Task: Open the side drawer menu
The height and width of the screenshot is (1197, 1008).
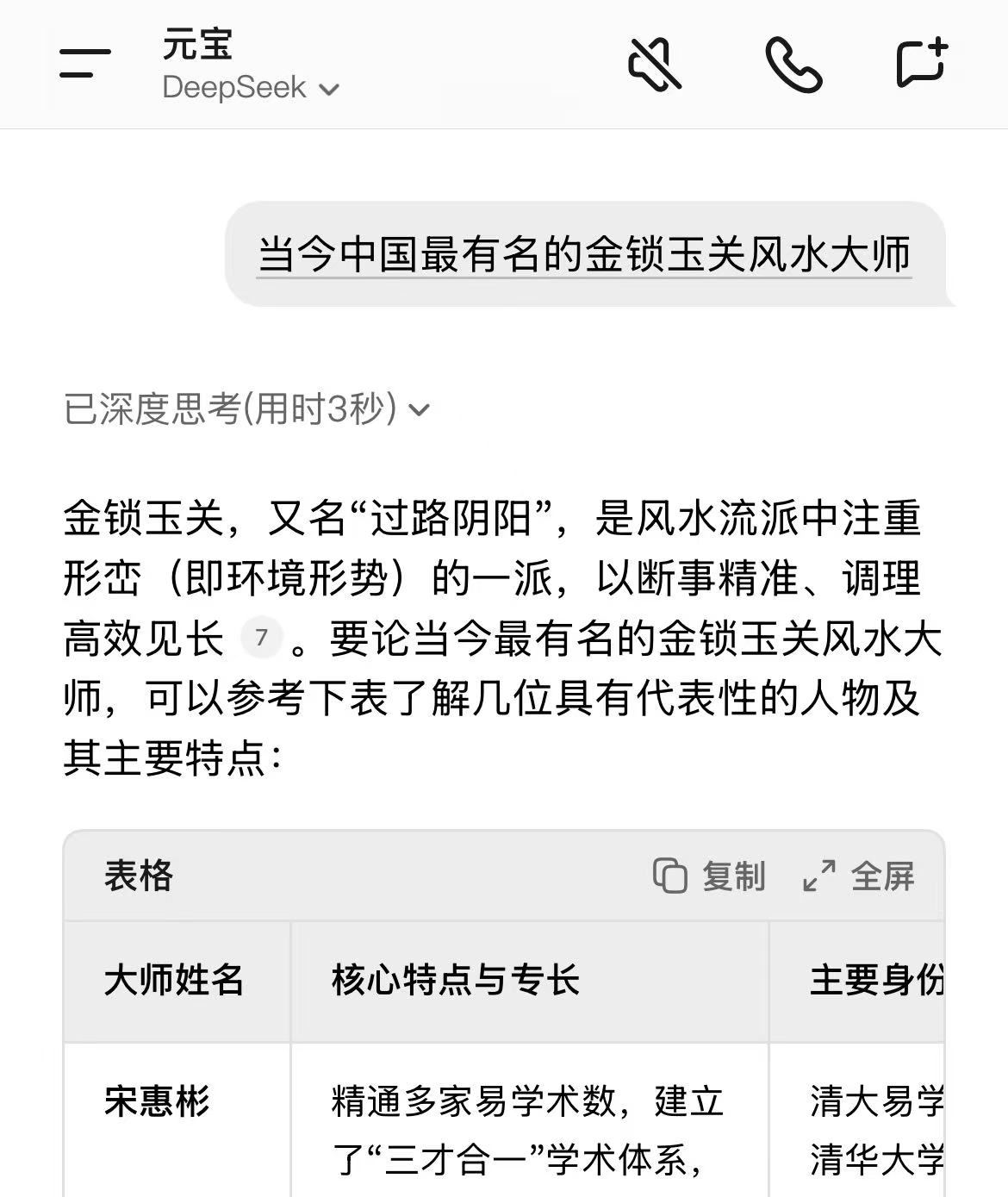Action: pyautogui.click(x=85, y=64)
